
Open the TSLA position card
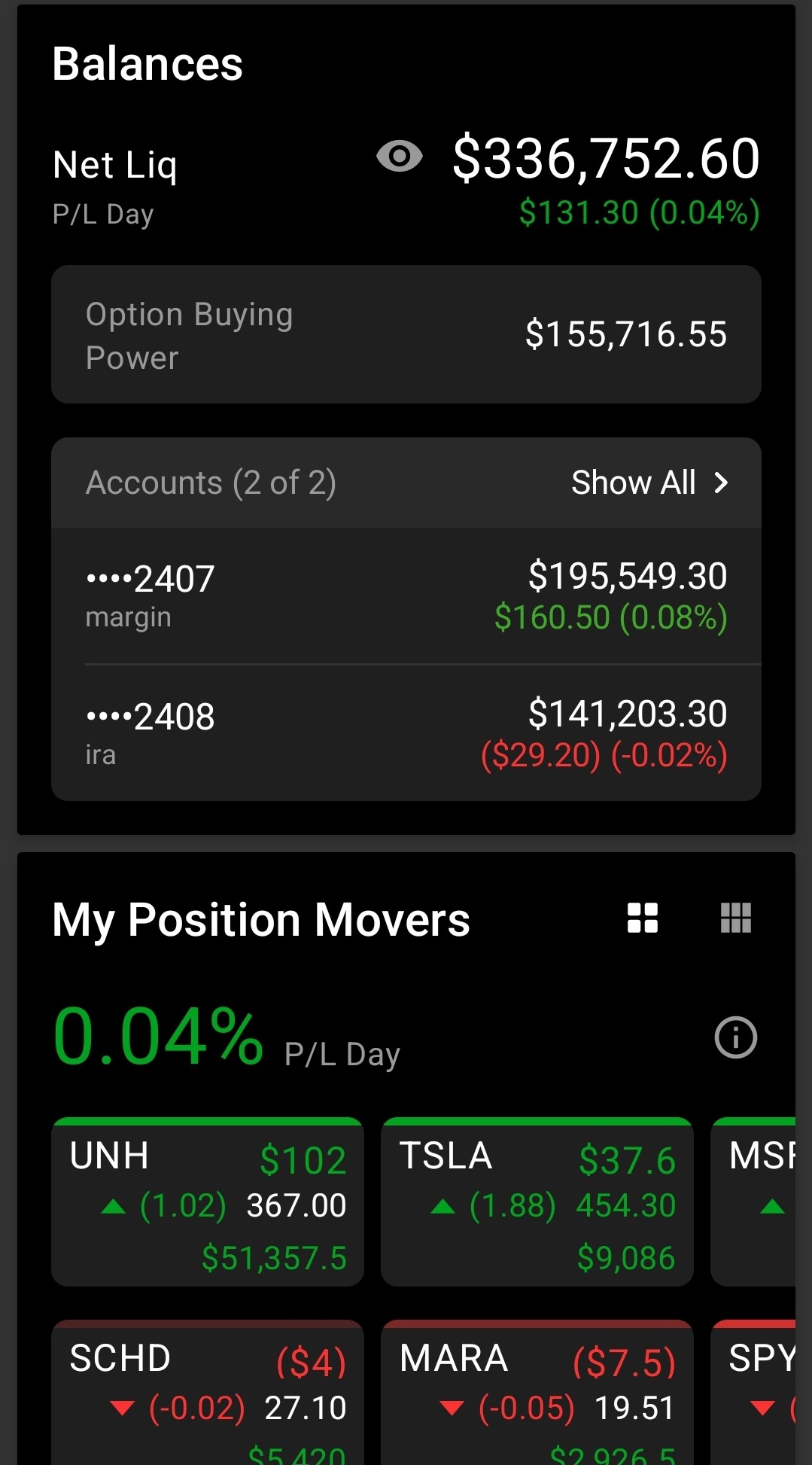537,1203
